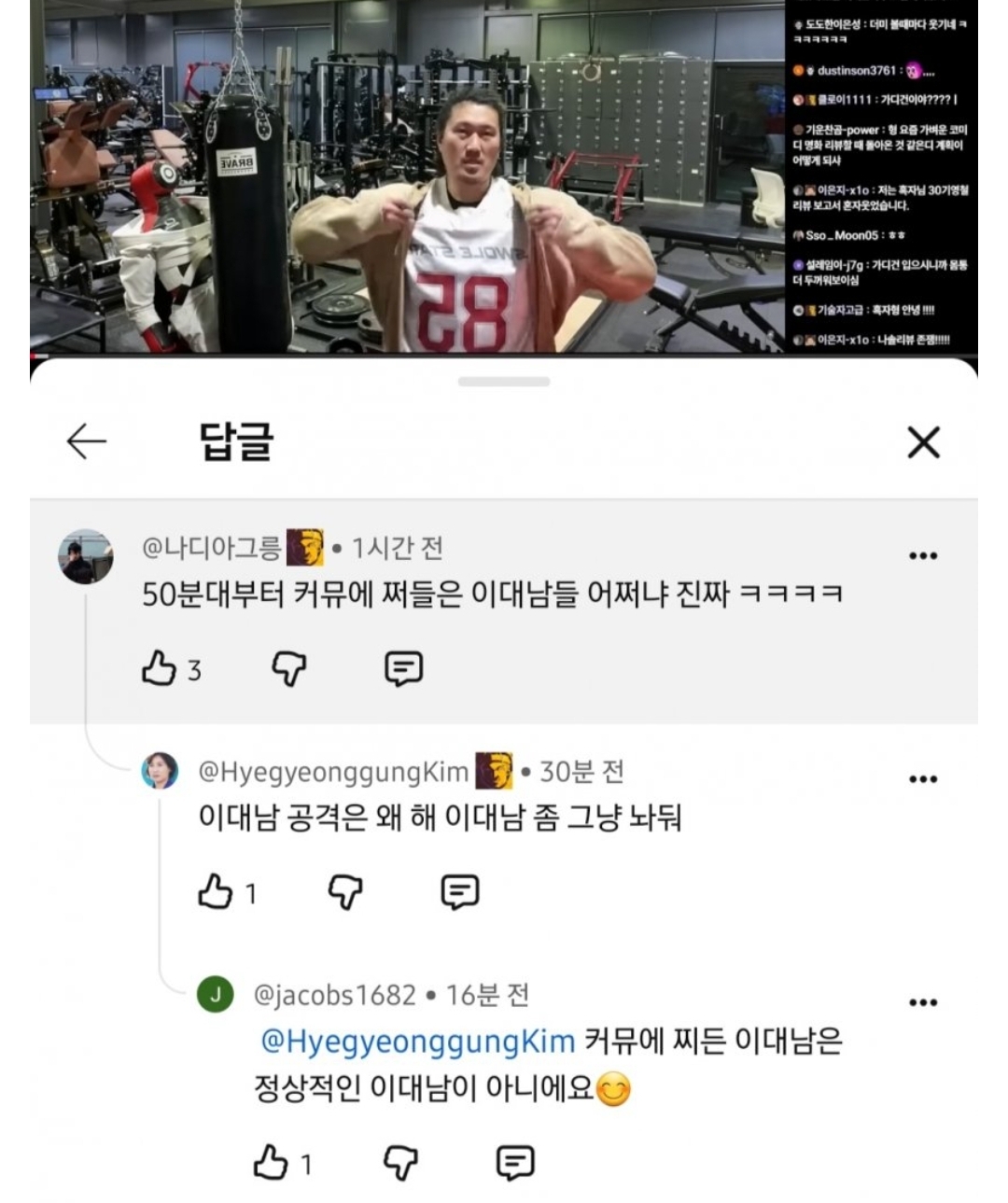Like the comment by @나디아그룽
Viewport: 1008px width, 1203px height.
click(160, 668)
